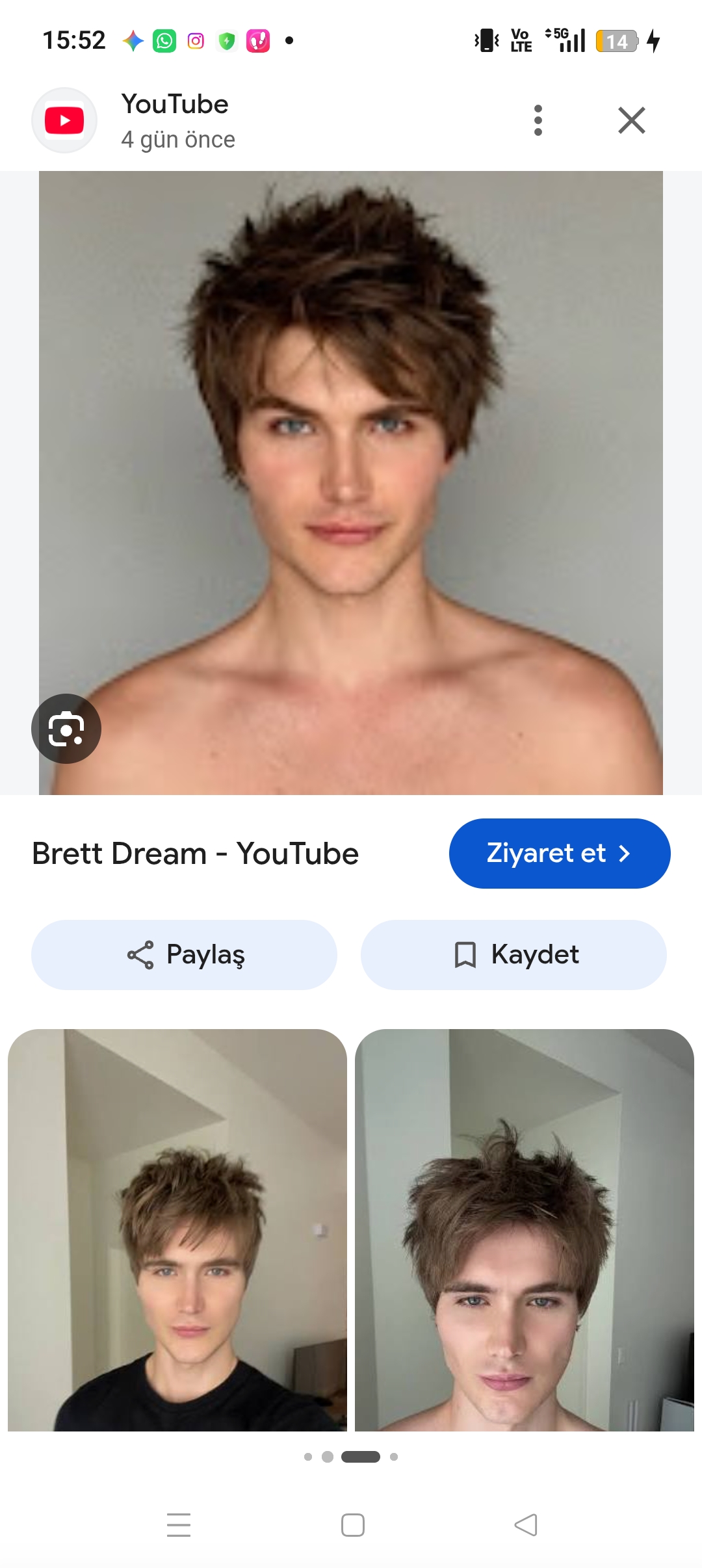The image size is (702, 1568).
Task: Go to the home screen
Action: tap(352, 1524)
